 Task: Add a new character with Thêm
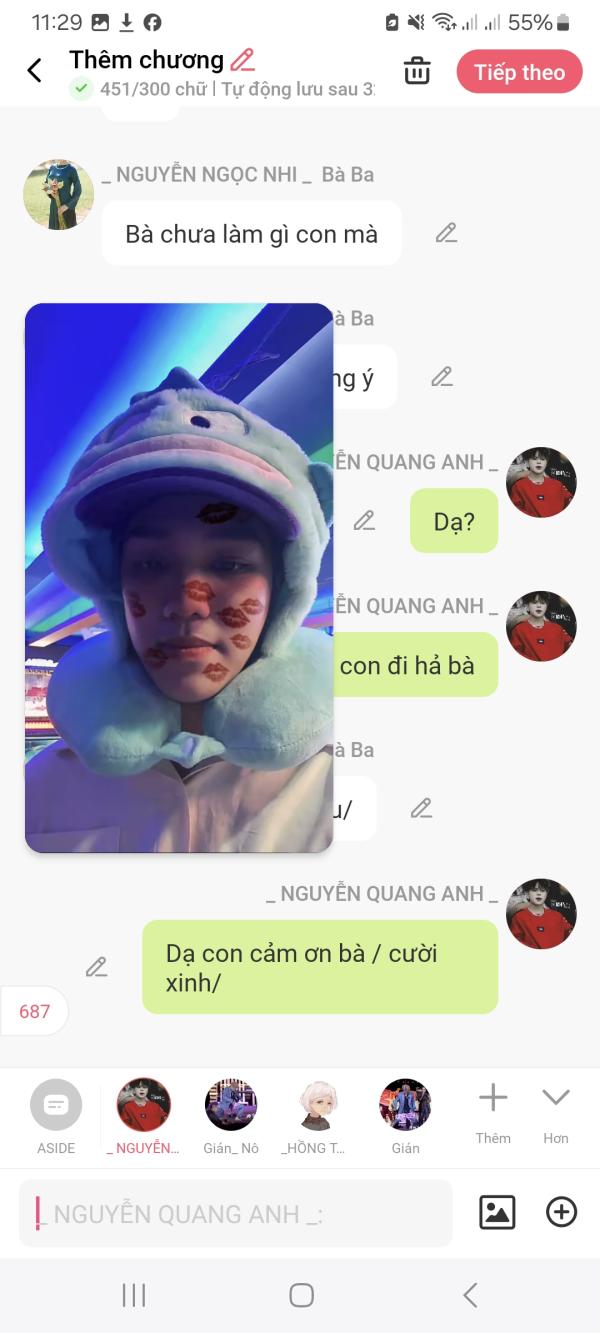[493, 1113]
